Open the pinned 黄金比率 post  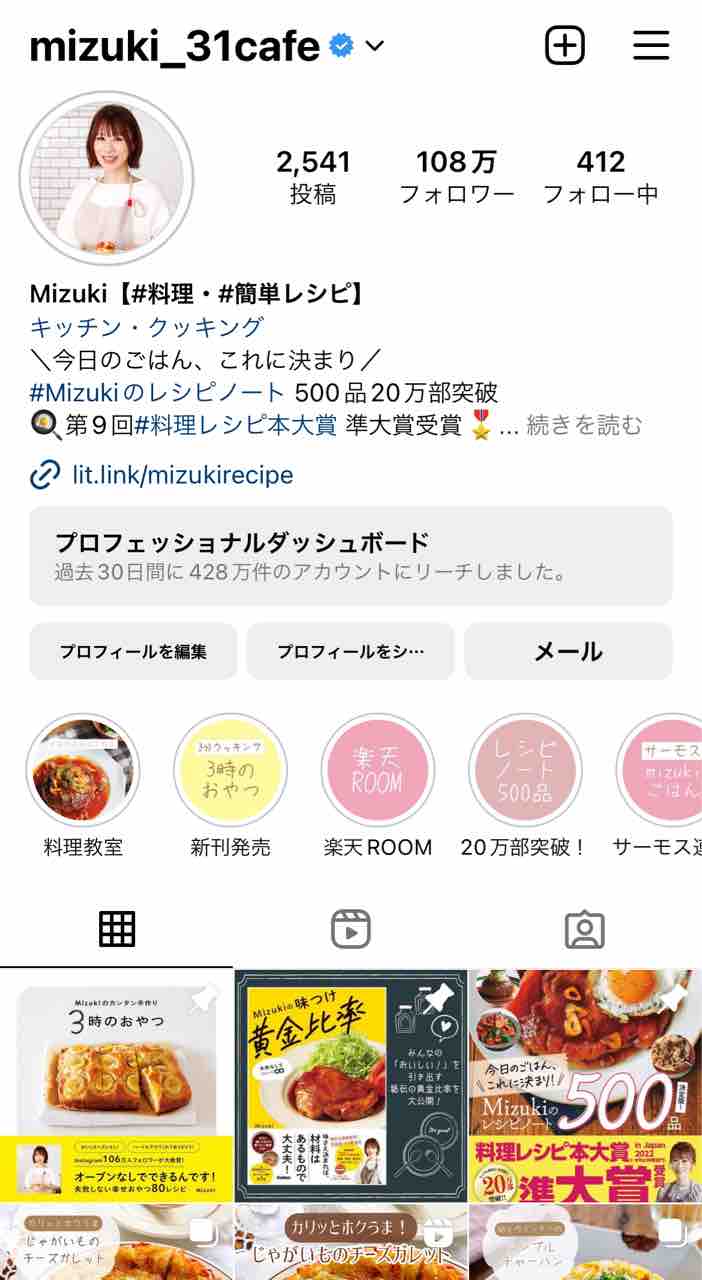351,1086
